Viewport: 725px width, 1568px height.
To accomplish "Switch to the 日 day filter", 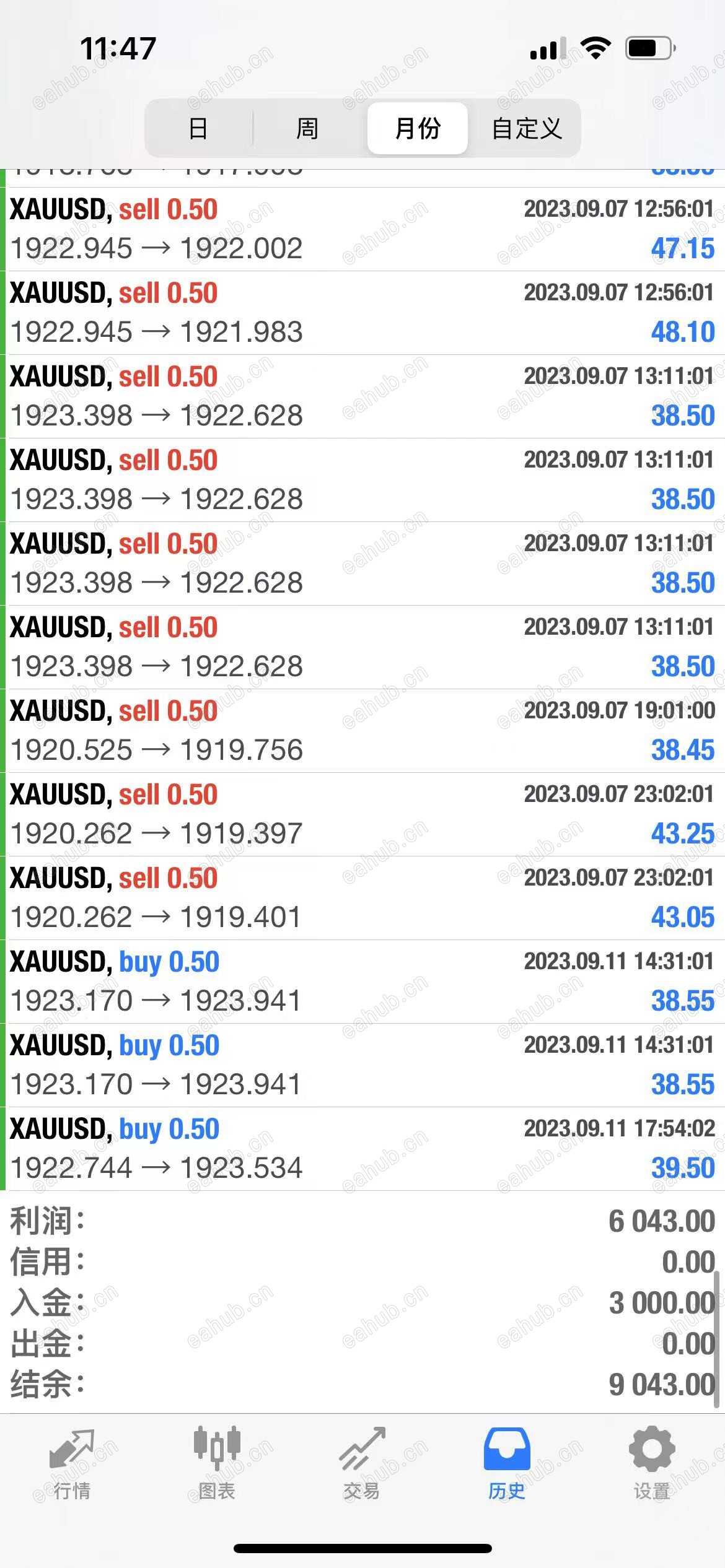I will [x=198, y=128].
